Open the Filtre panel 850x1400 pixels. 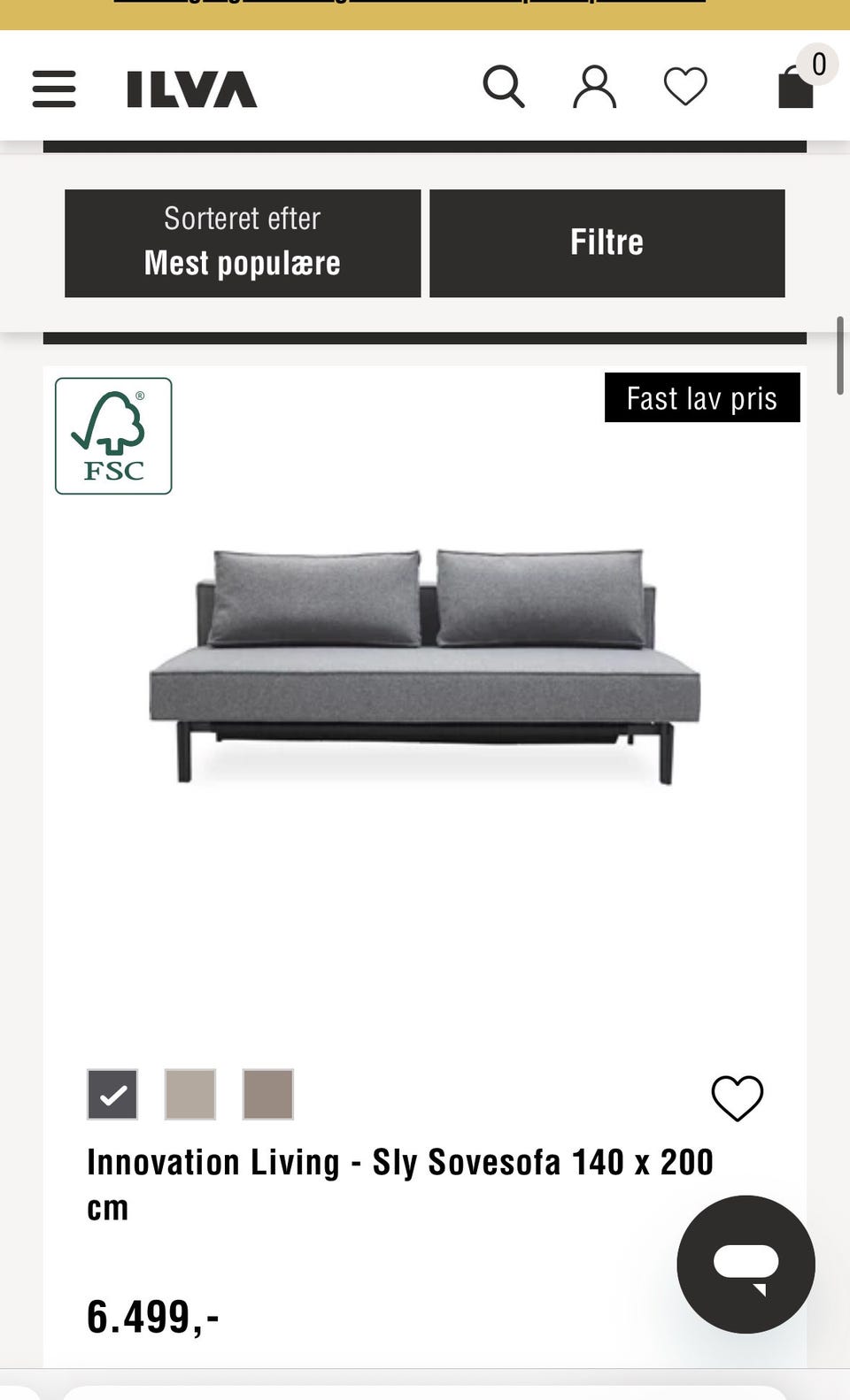pos(607,242)
